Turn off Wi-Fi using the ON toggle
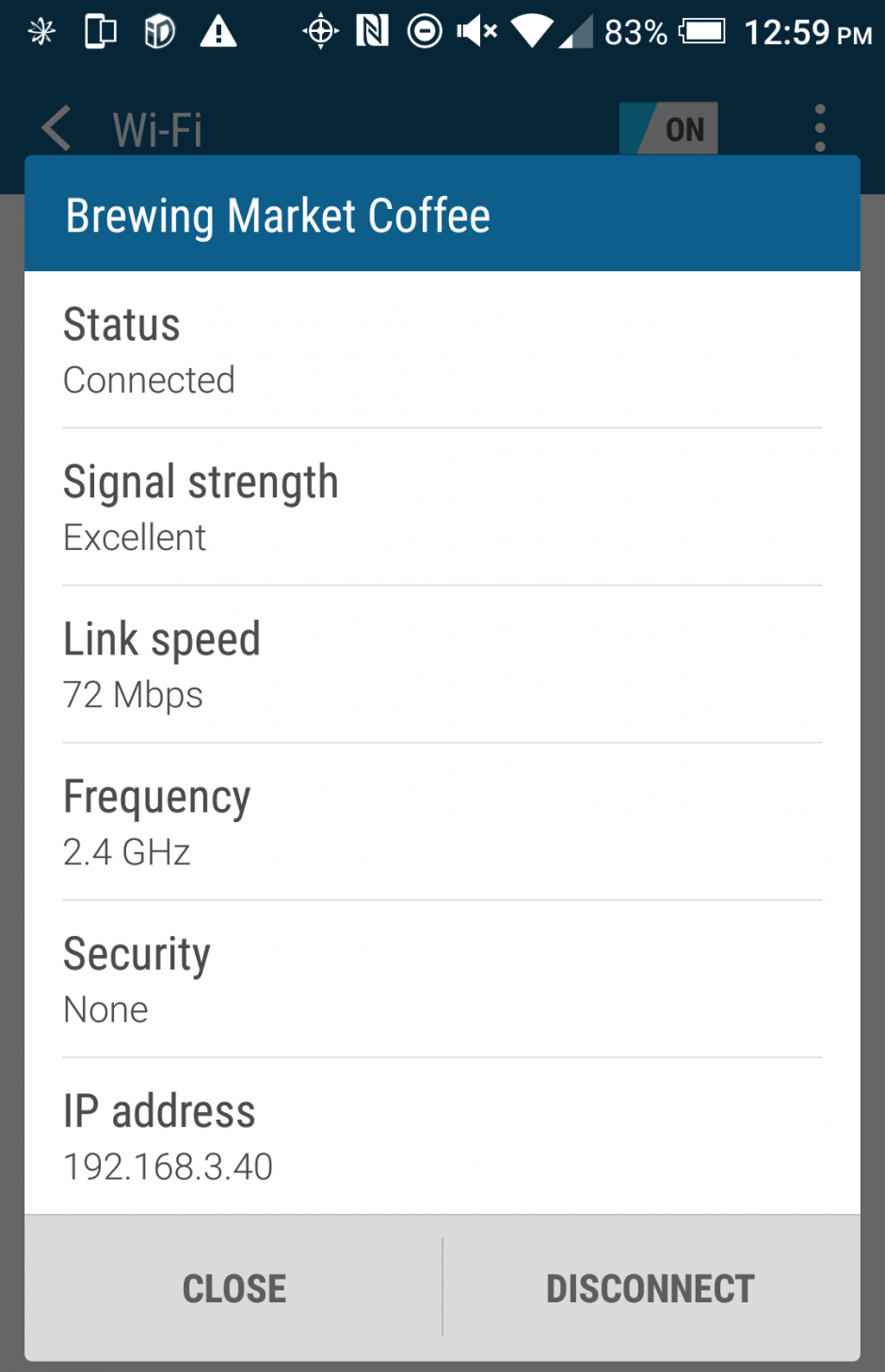Image resolution: width=885 pixels, height=1372 pixels. coord(668,129)
